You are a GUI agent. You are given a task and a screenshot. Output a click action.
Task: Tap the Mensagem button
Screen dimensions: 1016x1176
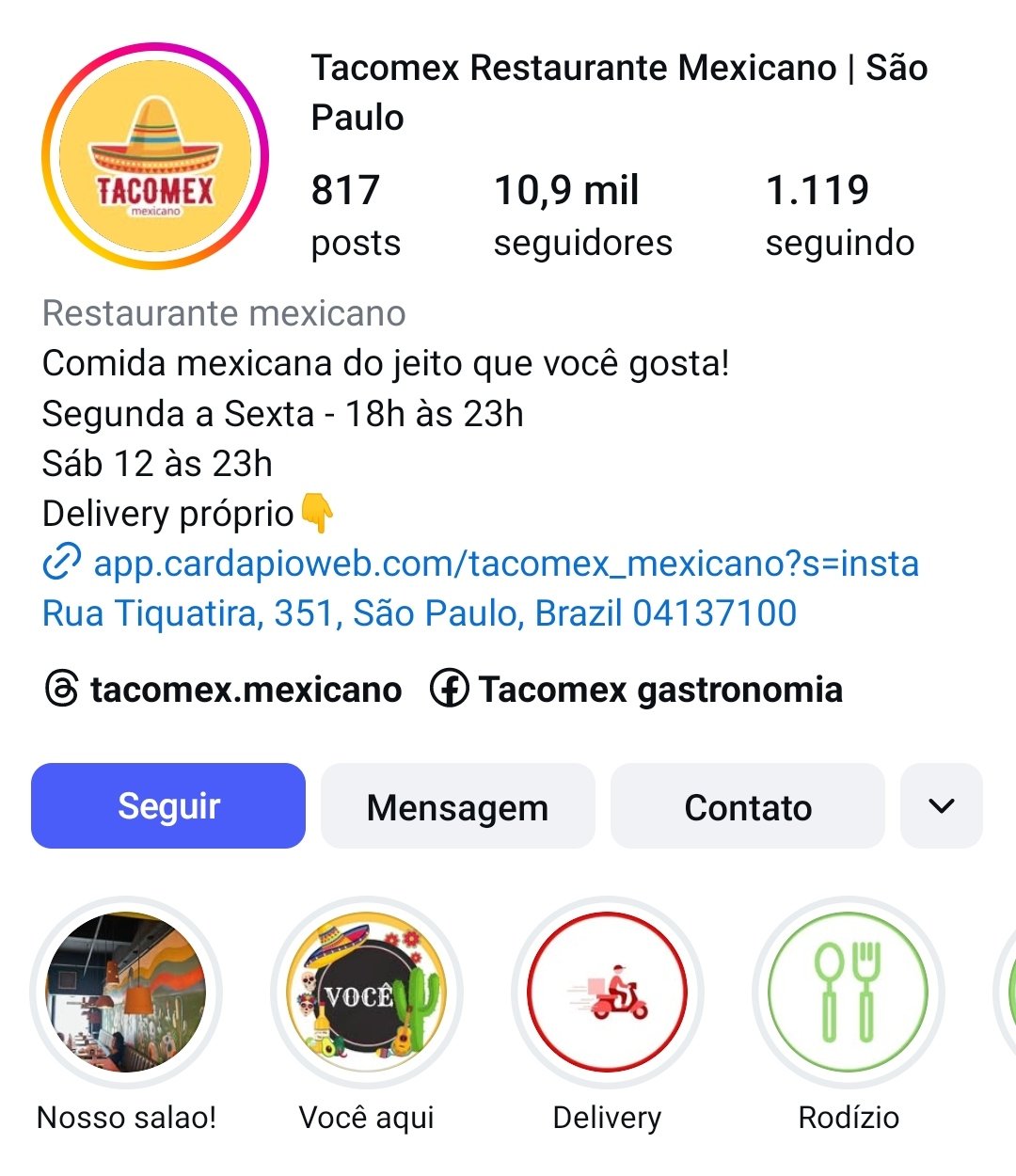(457, 806)
